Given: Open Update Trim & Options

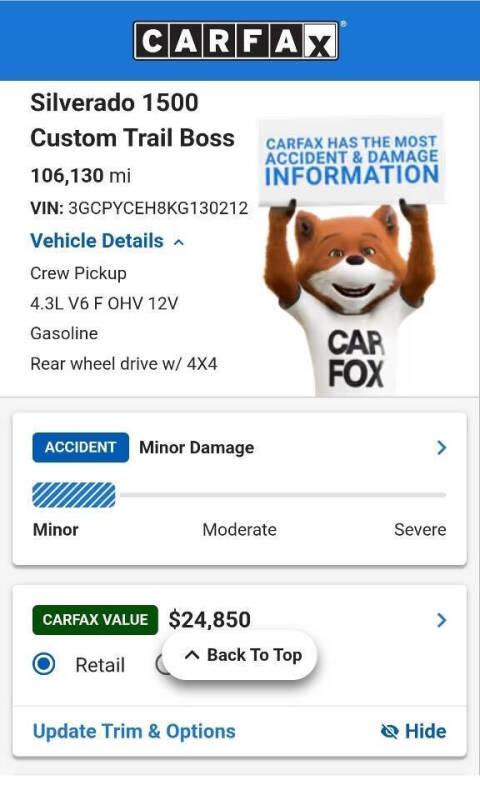Looking at the screenshot, I should click(134, 731).
